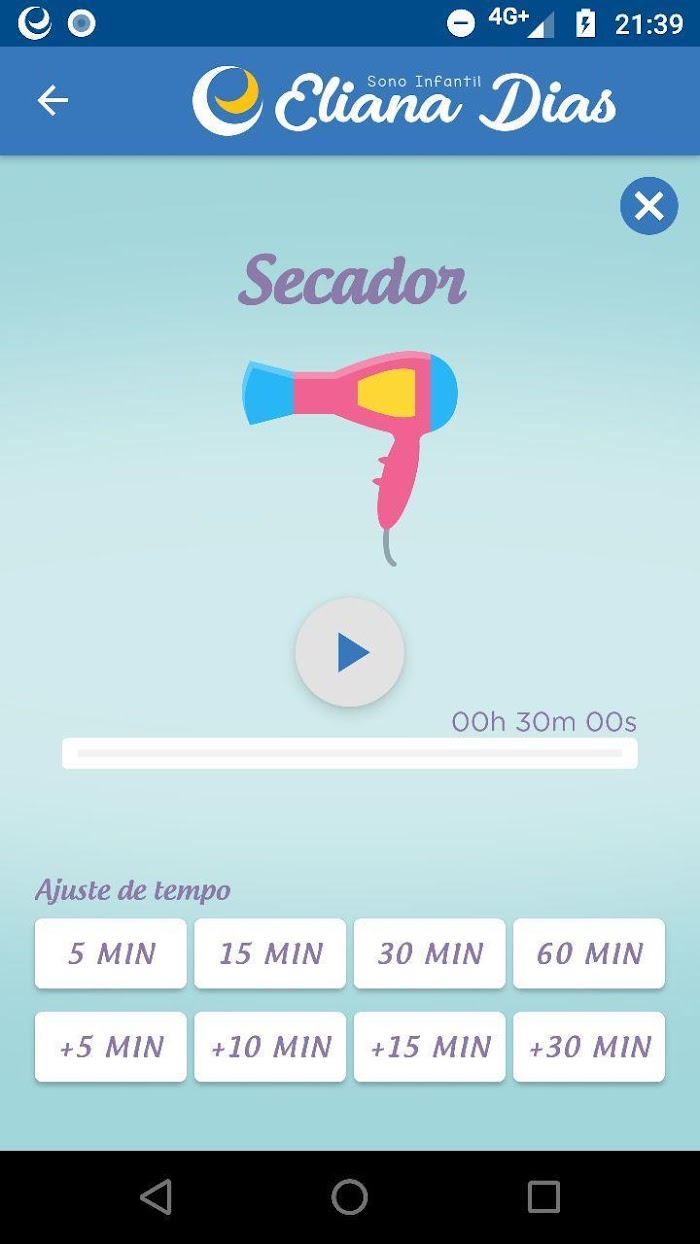
Task: Set the timer to 15 MIN
Action: (270, 953)
